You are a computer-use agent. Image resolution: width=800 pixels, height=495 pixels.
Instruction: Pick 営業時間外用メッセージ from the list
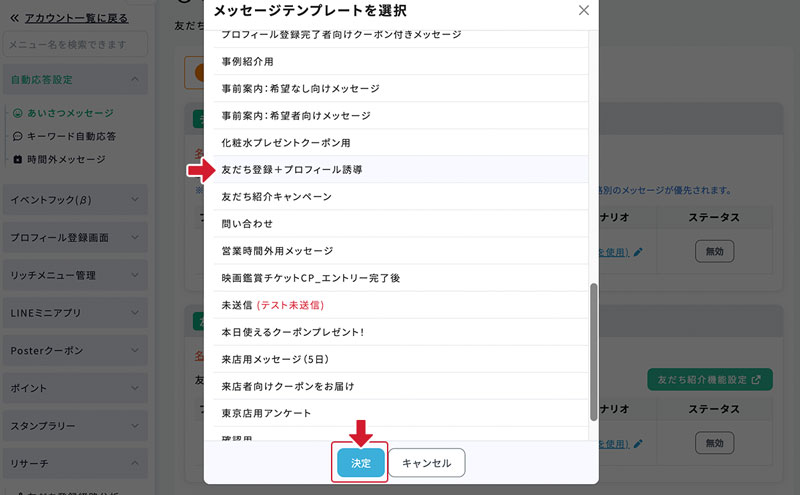point(277,251)
